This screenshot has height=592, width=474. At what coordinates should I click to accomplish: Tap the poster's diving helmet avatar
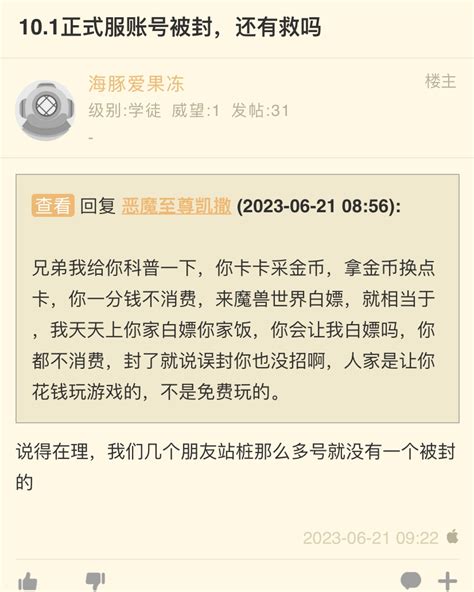(45, 110)
